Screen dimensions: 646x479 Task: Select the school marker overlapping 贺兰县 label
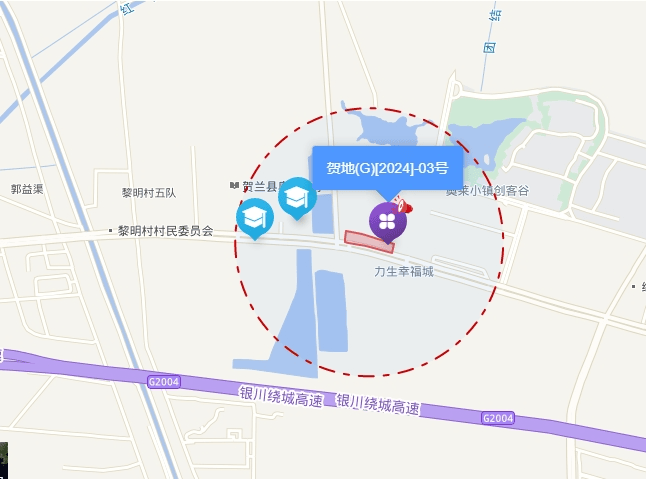pos(296,196)
